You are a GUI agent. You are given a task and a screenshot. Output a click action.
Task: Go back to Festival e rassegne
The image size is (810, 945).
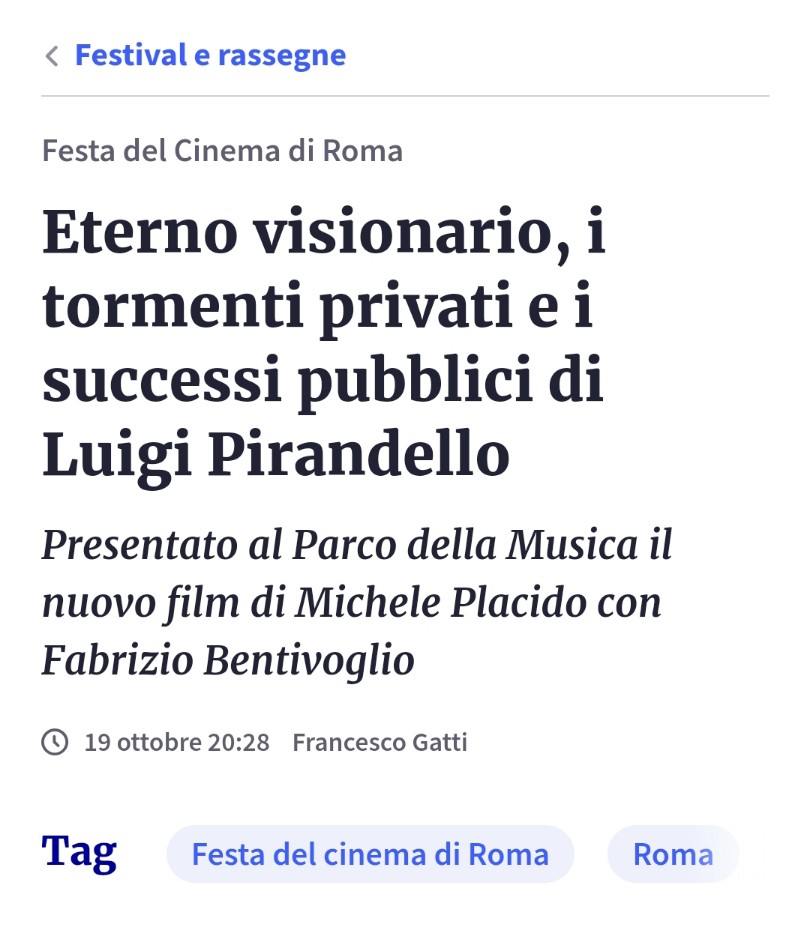tap(196, 55)
